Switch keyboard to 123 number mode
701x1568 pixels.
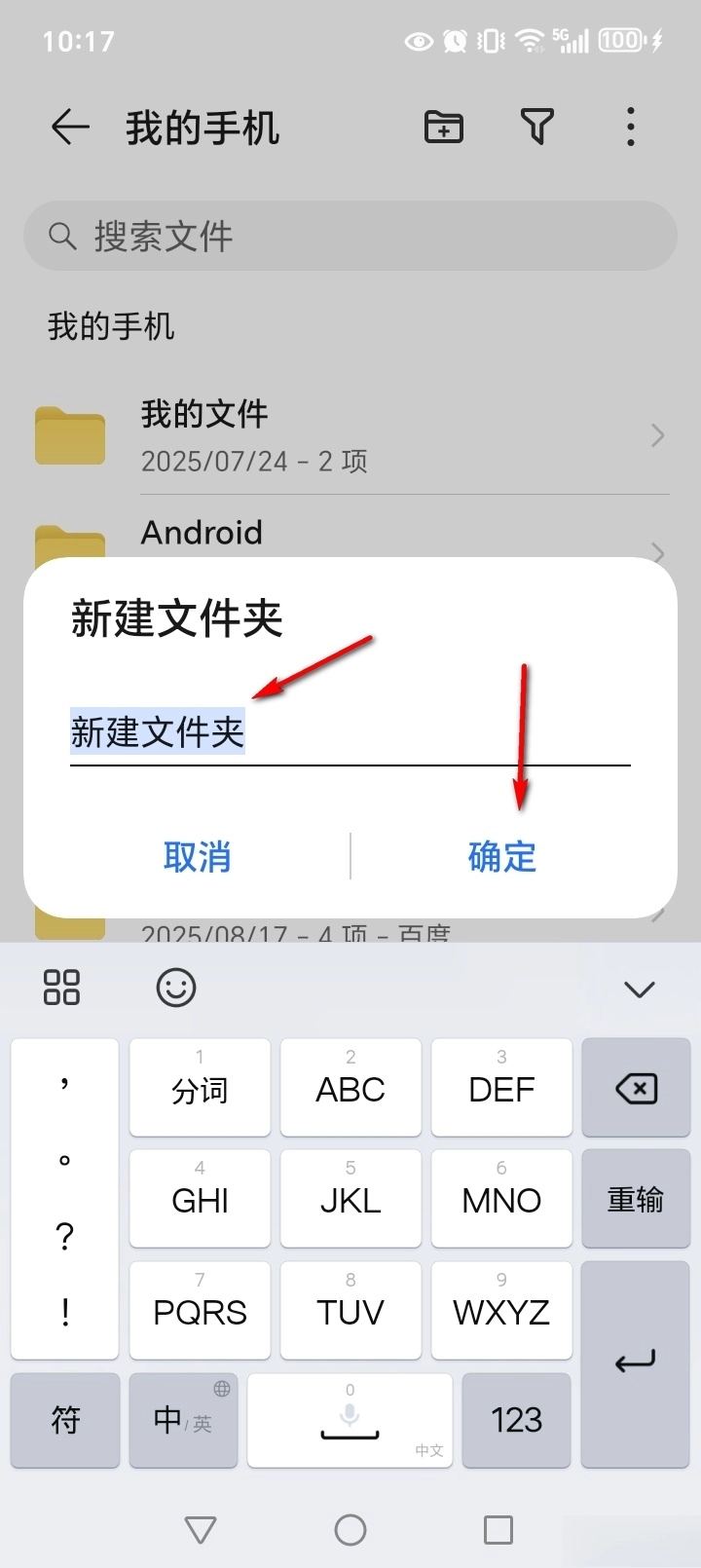point(516,1420)
